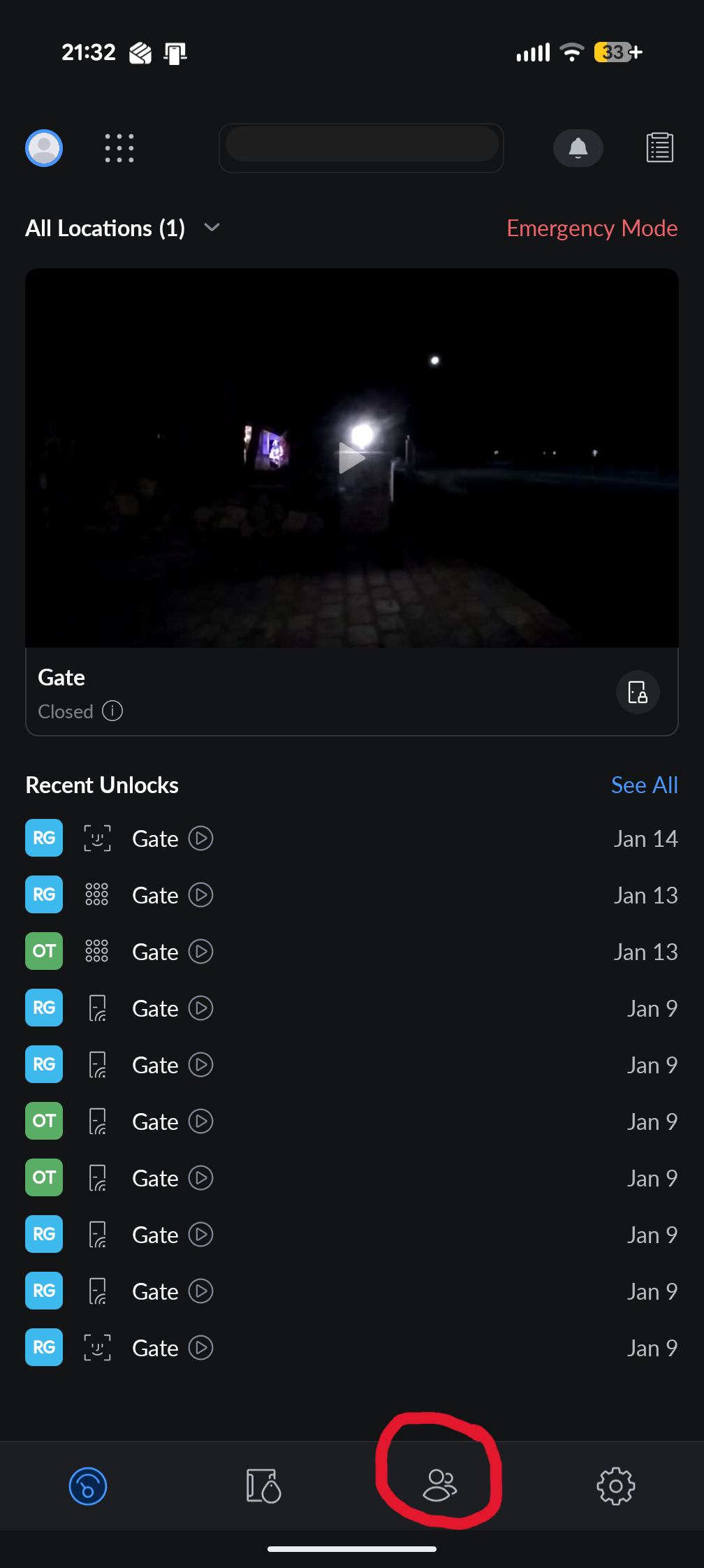Activate Emergency Mode
Screen dimensions: 704x1568
pyautogui.click(x=592, y=228)
